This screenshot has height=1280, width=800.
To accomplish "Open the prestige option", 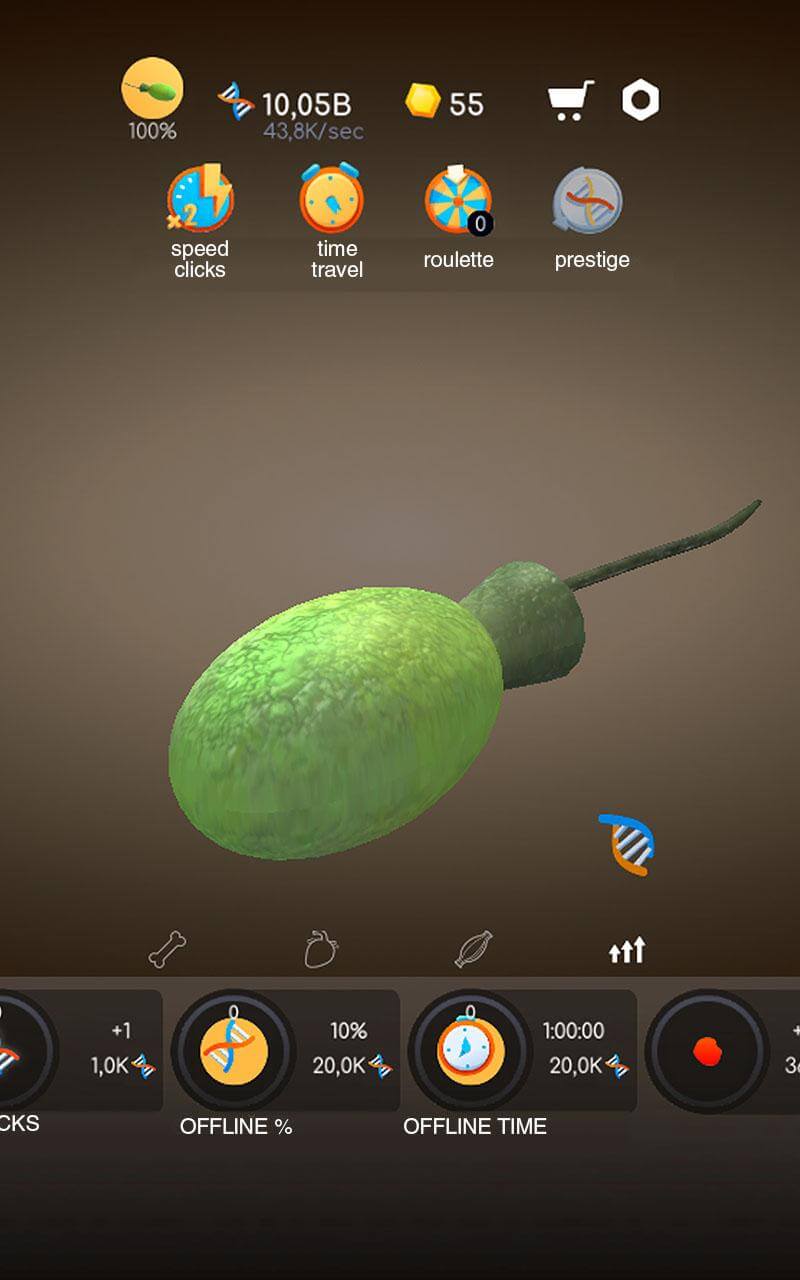I will pos(589,201).
